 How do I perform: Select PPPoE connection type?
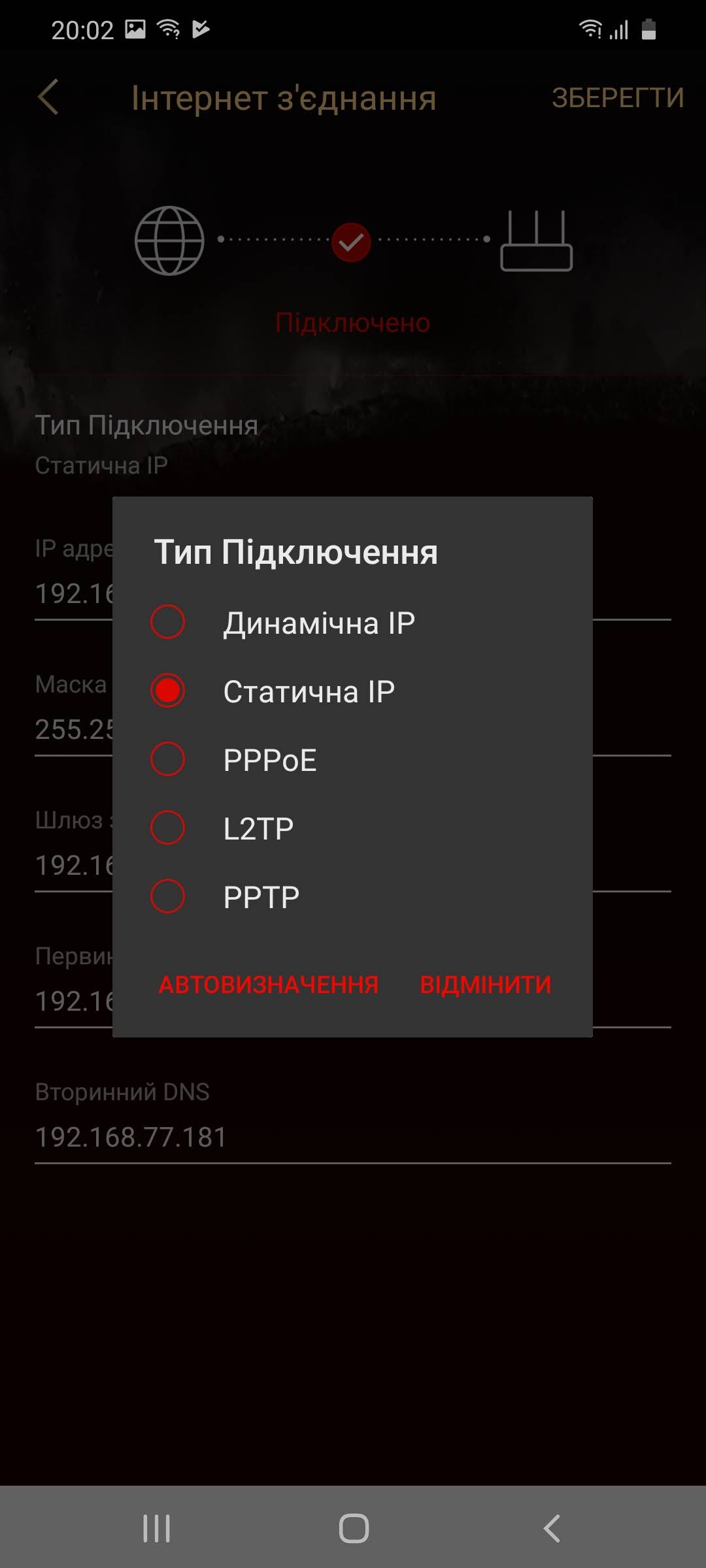tap(352, 759)
